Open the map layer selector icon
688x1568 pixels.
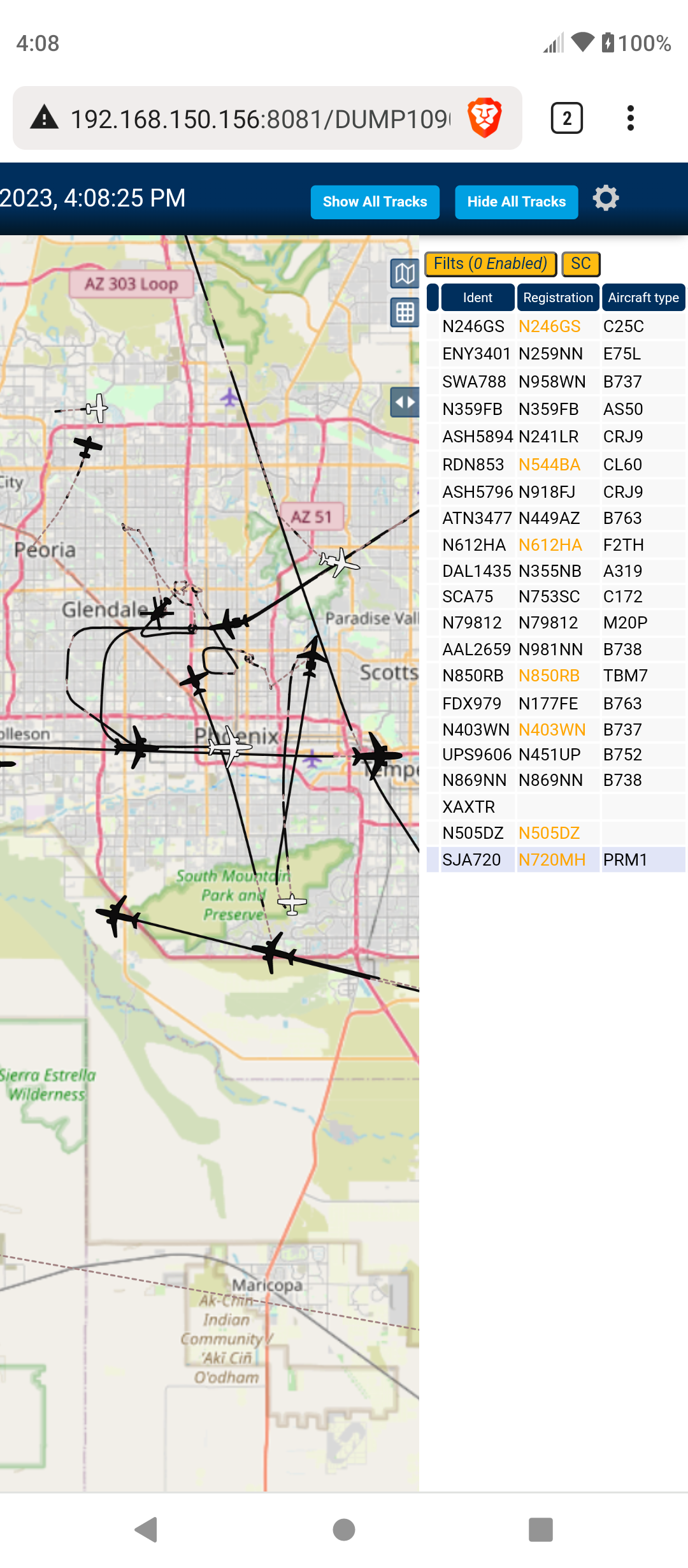click(x=405, y=274)
